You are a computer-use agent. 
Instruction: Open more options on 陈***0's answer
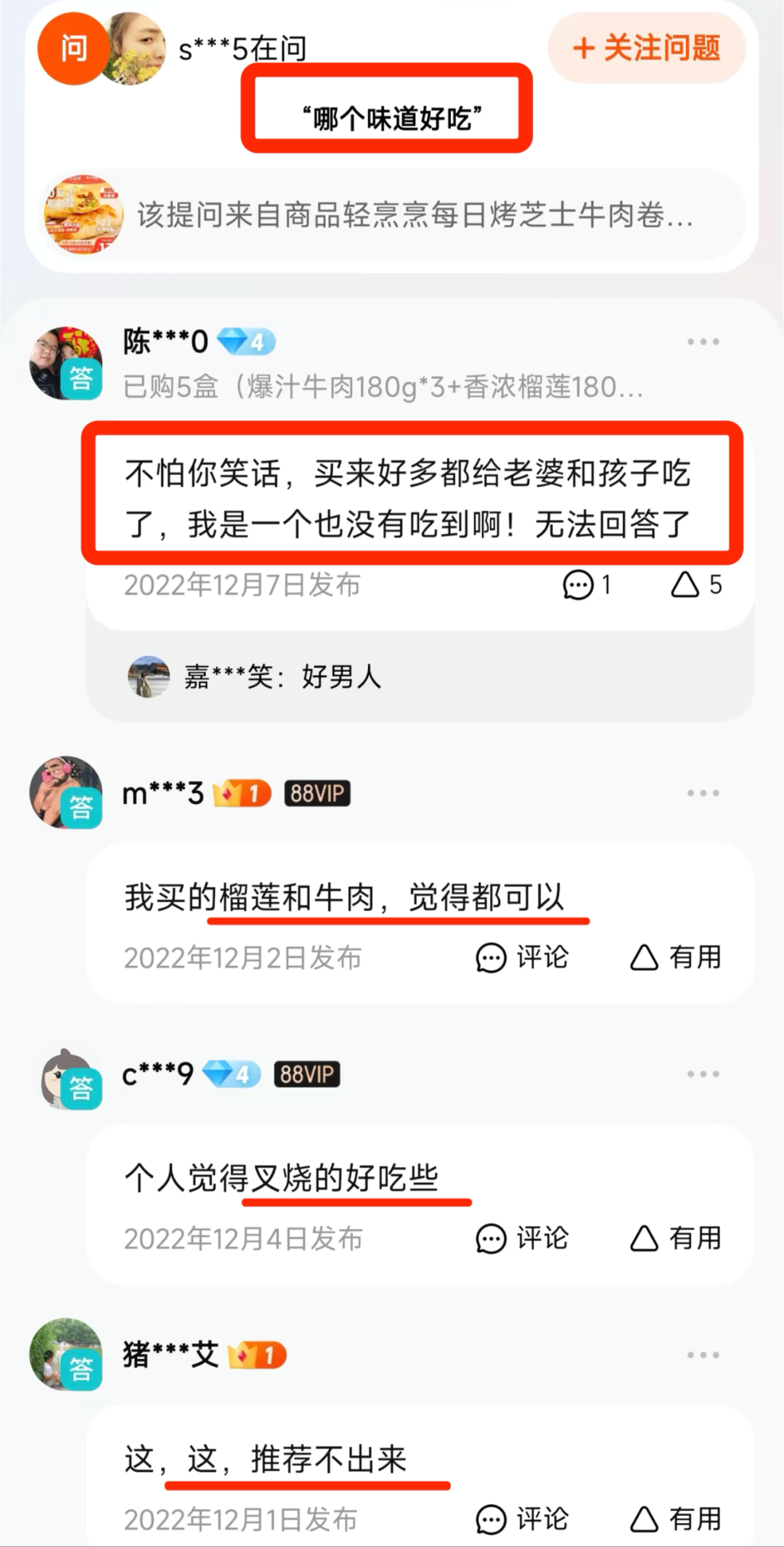pyautogui.click(x=703, y=341)
